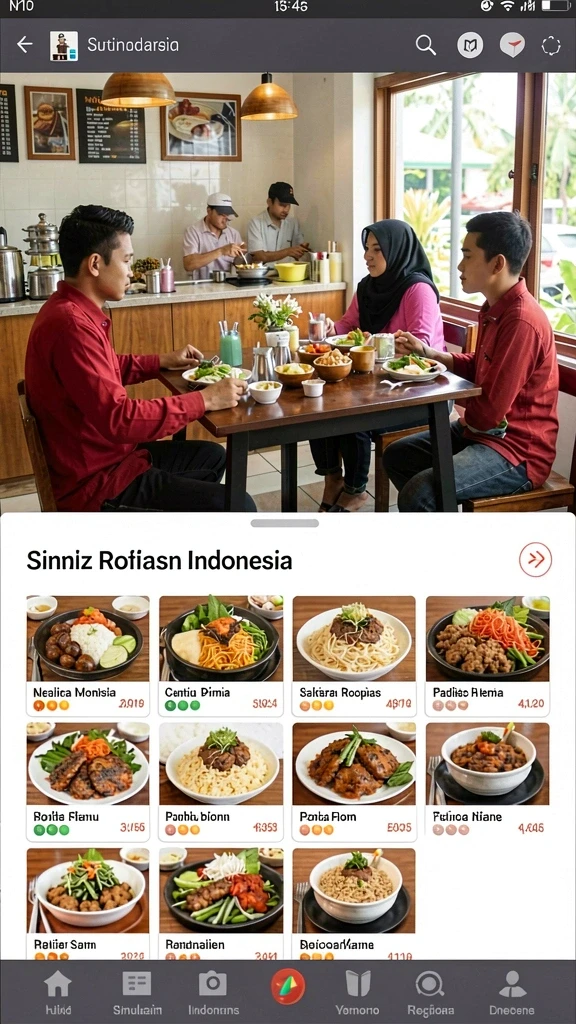Screen dimensions: 576x1024
Task: Open the Centiu Pimia dish card
Action: click(221, 656)
